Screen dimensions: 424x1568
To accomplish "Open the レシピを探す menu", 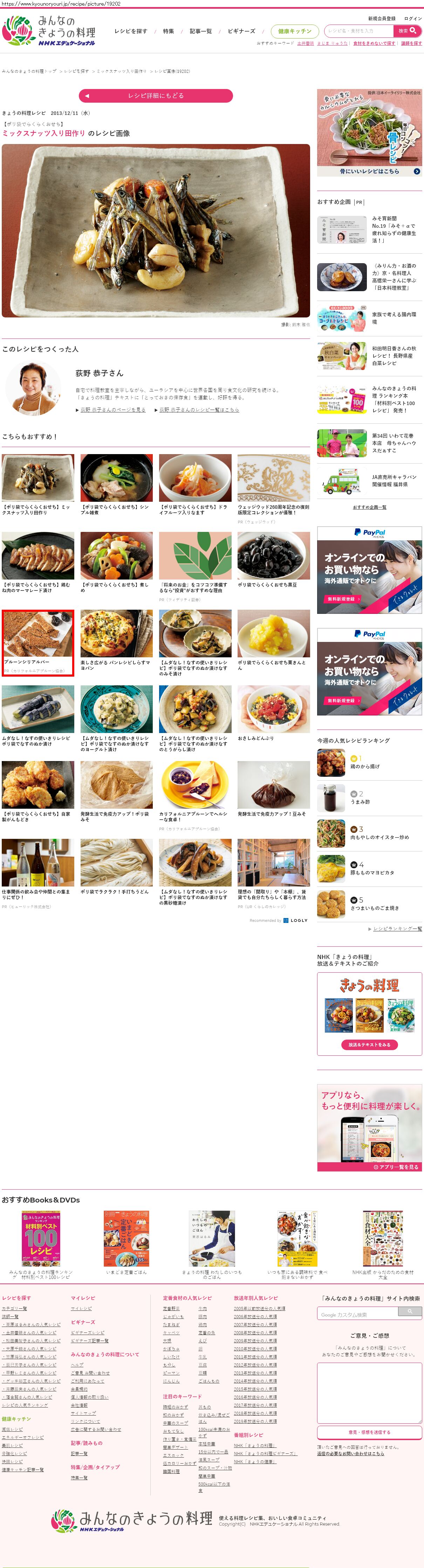I will pos(131,31).
